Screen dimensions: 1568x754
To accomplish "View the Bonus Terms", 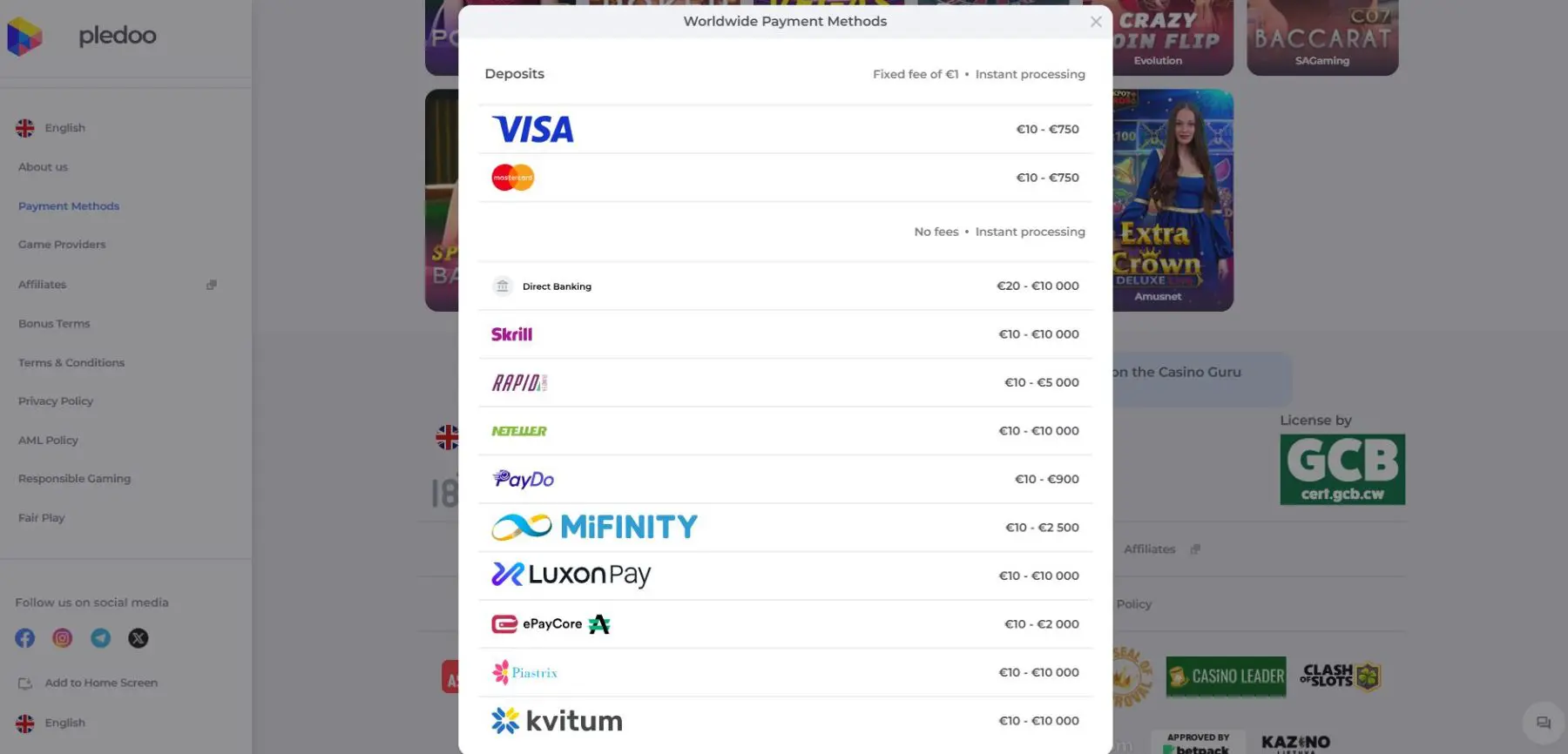I will coord(54,324).
